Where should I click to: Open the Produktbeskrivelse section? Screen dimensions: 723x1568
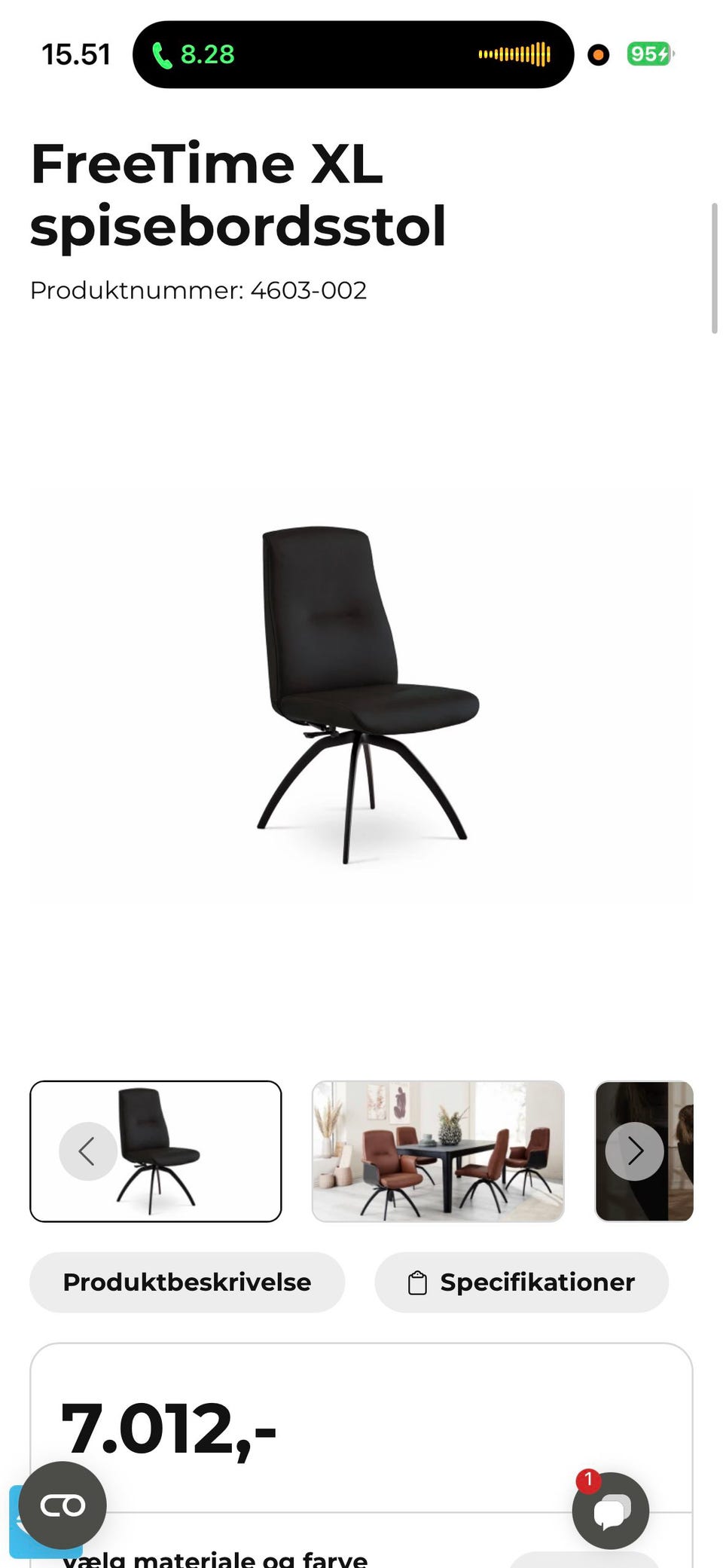point(187,1282)
